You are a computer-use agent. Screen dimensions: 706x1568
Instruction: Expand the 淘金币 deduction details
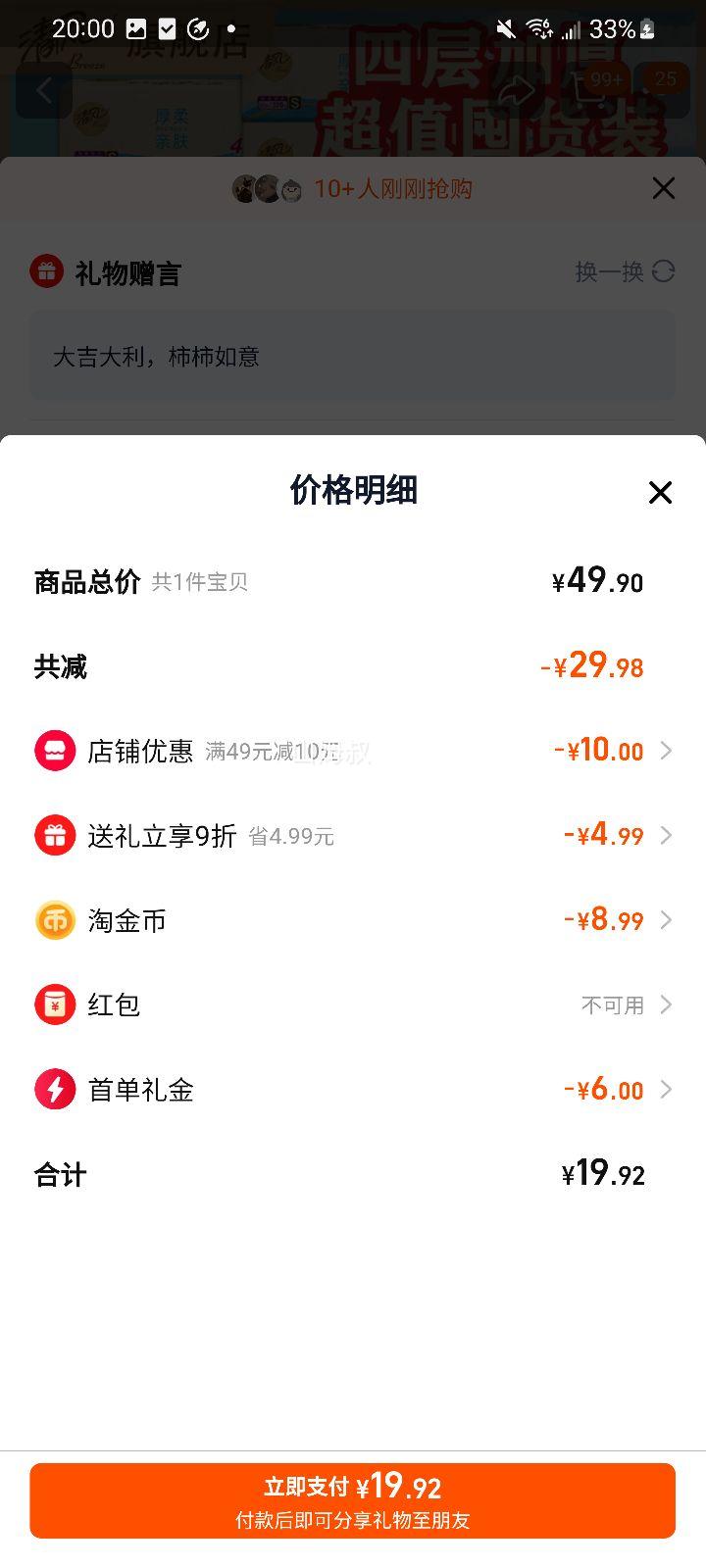pos(668,920)
